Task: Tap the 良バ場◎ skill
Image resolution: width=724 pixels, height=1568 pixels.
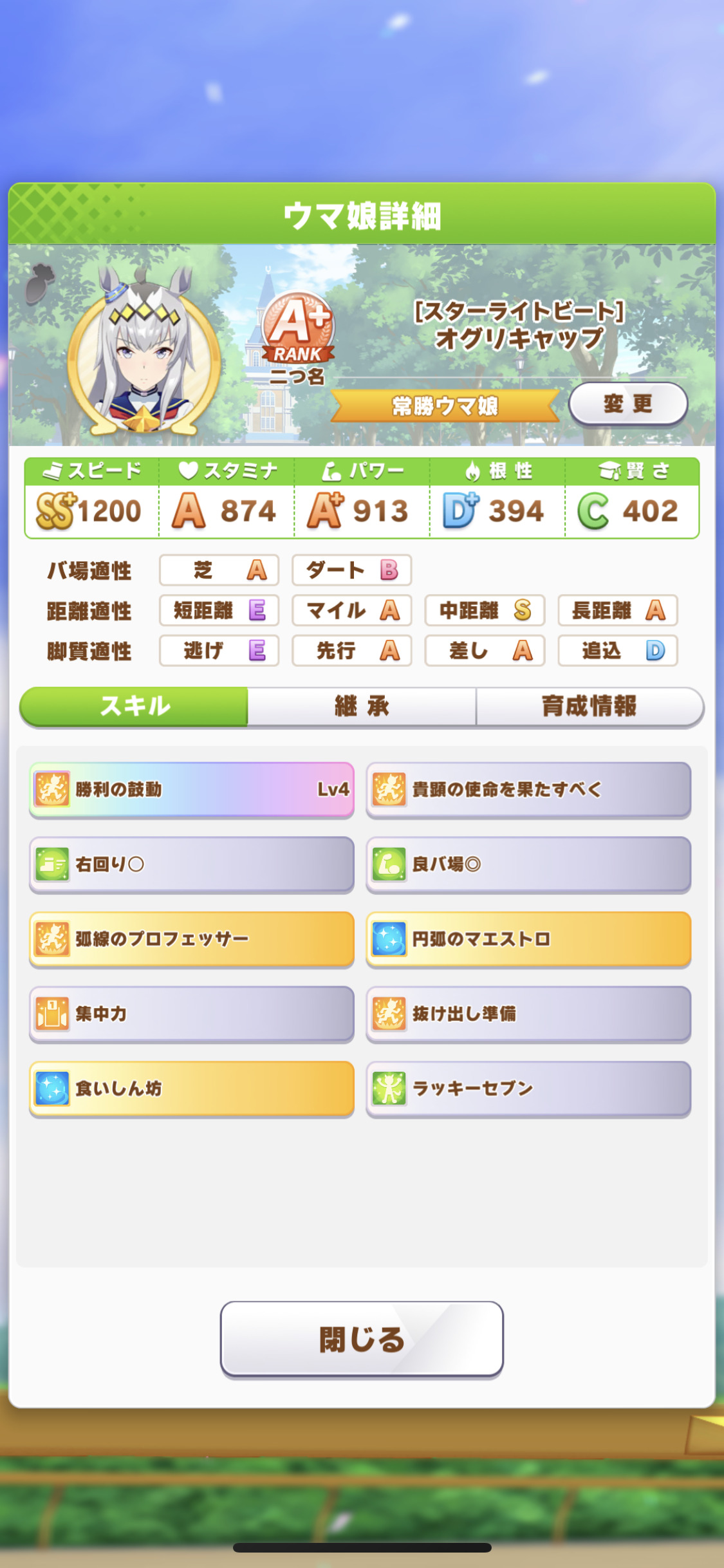Action: point(528,864)
